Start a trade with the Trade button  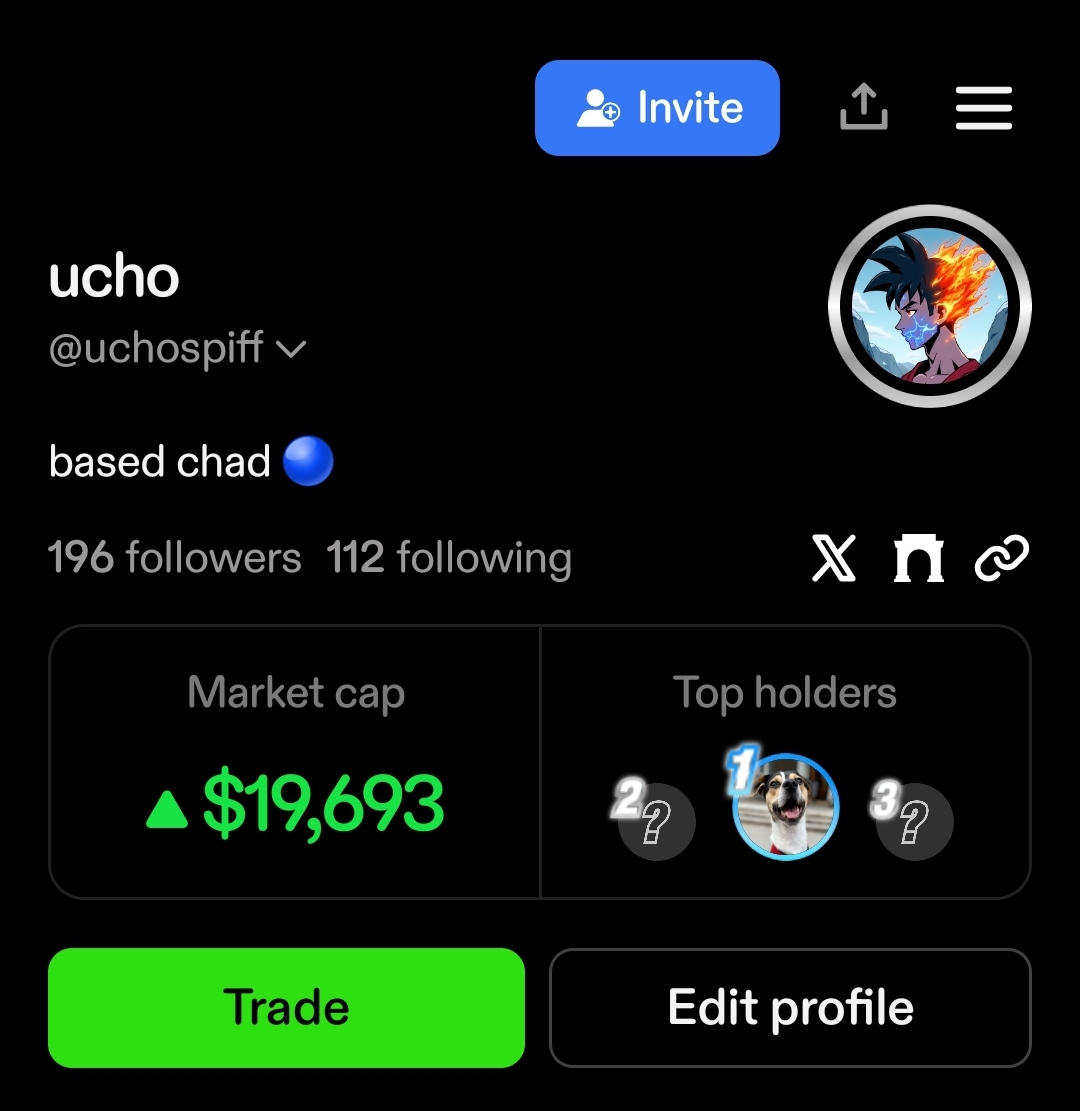point(286,1007)
